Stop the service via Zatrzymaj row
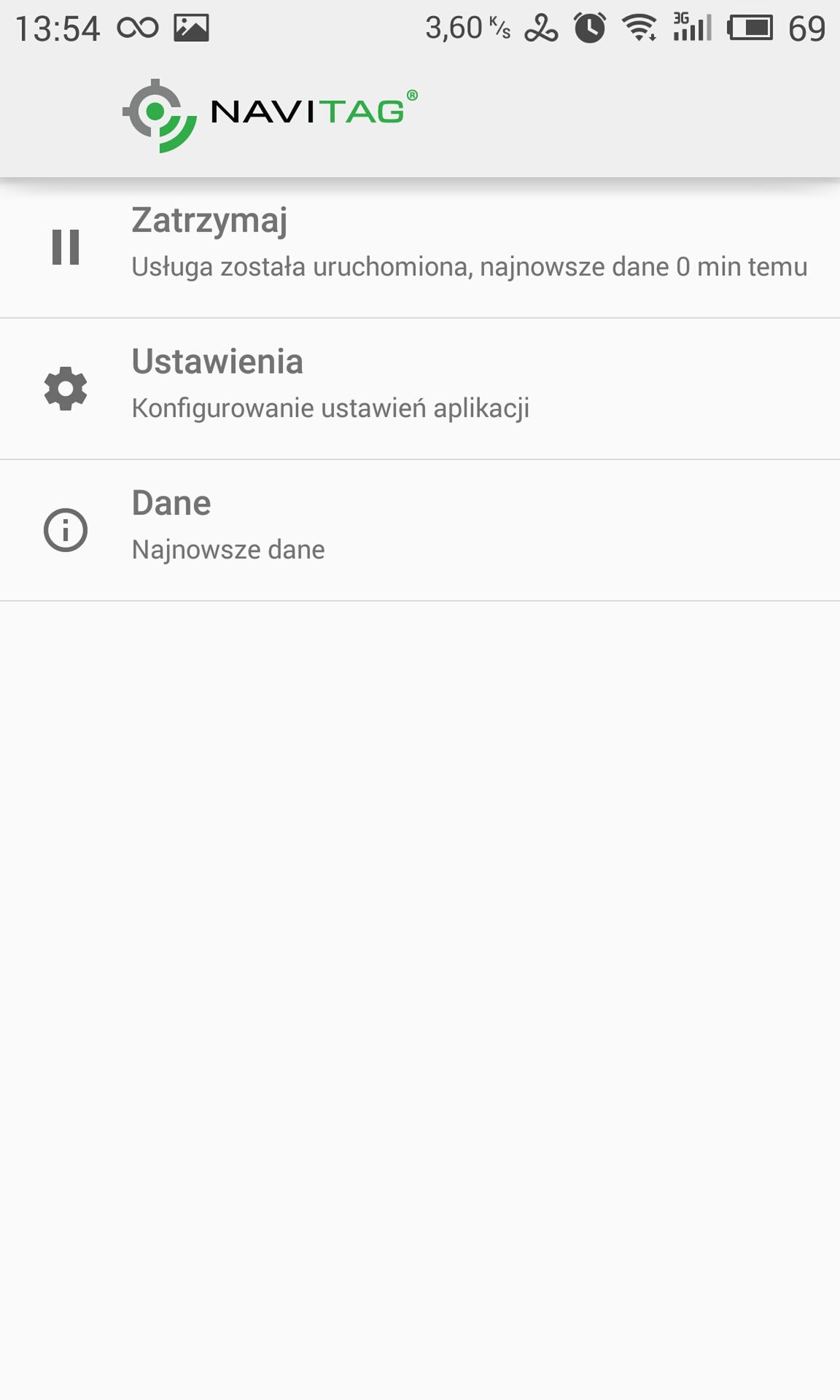Viewport: 840px width, 1400px height. pyautogui.click(x=420, y=247)
